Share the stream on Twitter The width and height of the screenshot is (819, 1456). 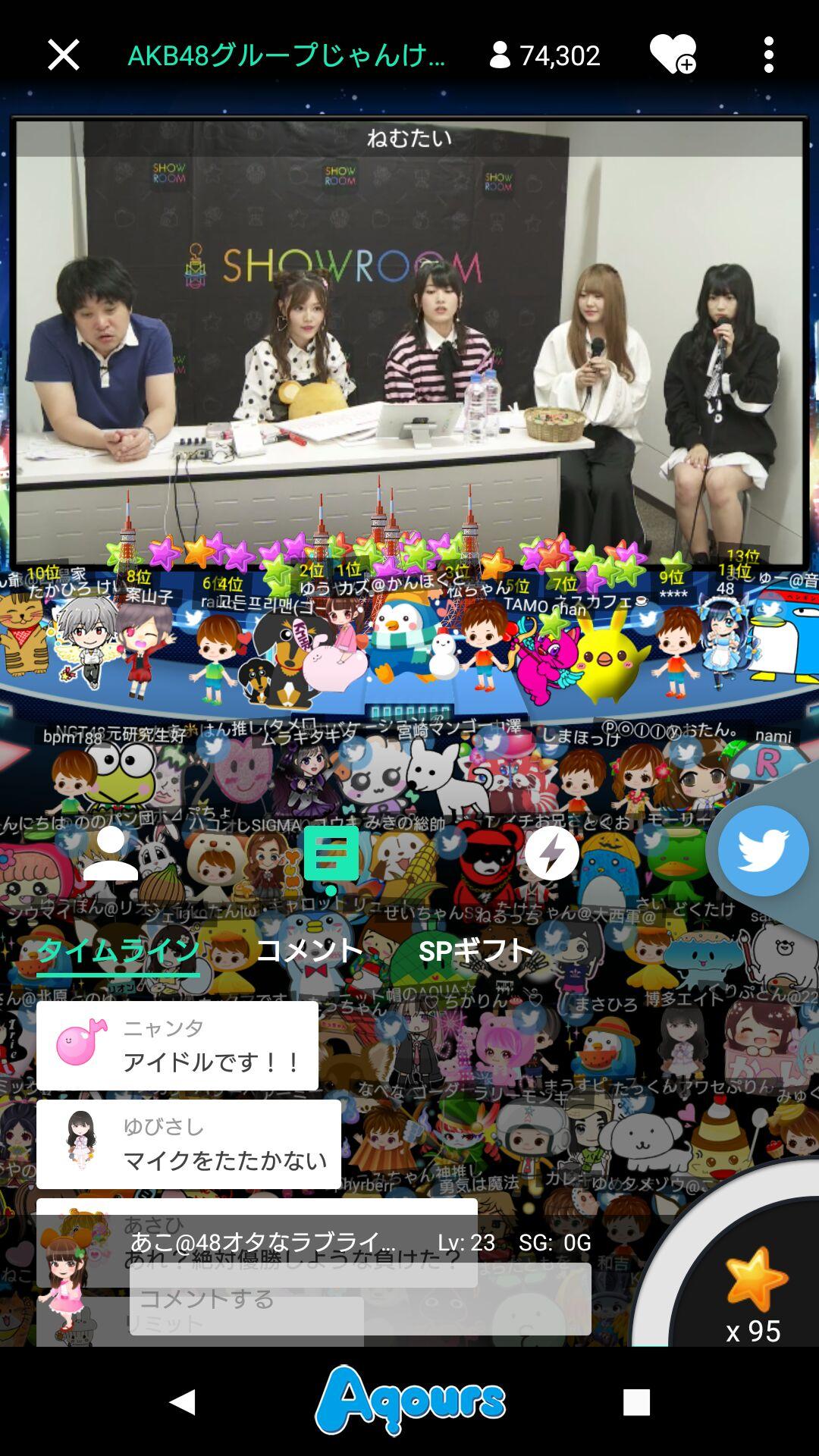pos(763,851)
